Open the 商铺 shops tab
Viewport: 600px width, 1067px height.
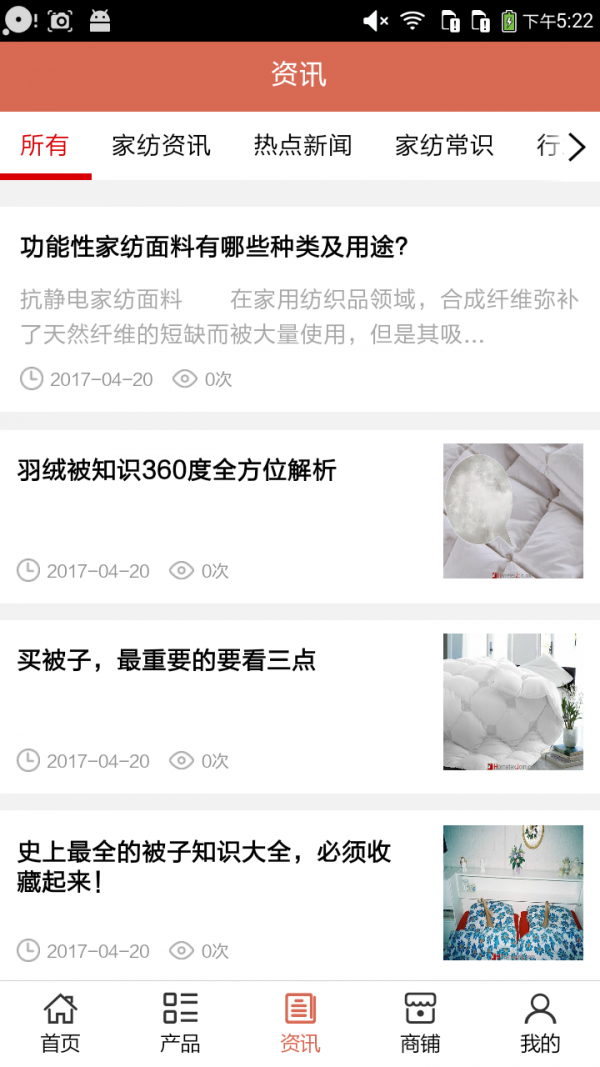420,1023
